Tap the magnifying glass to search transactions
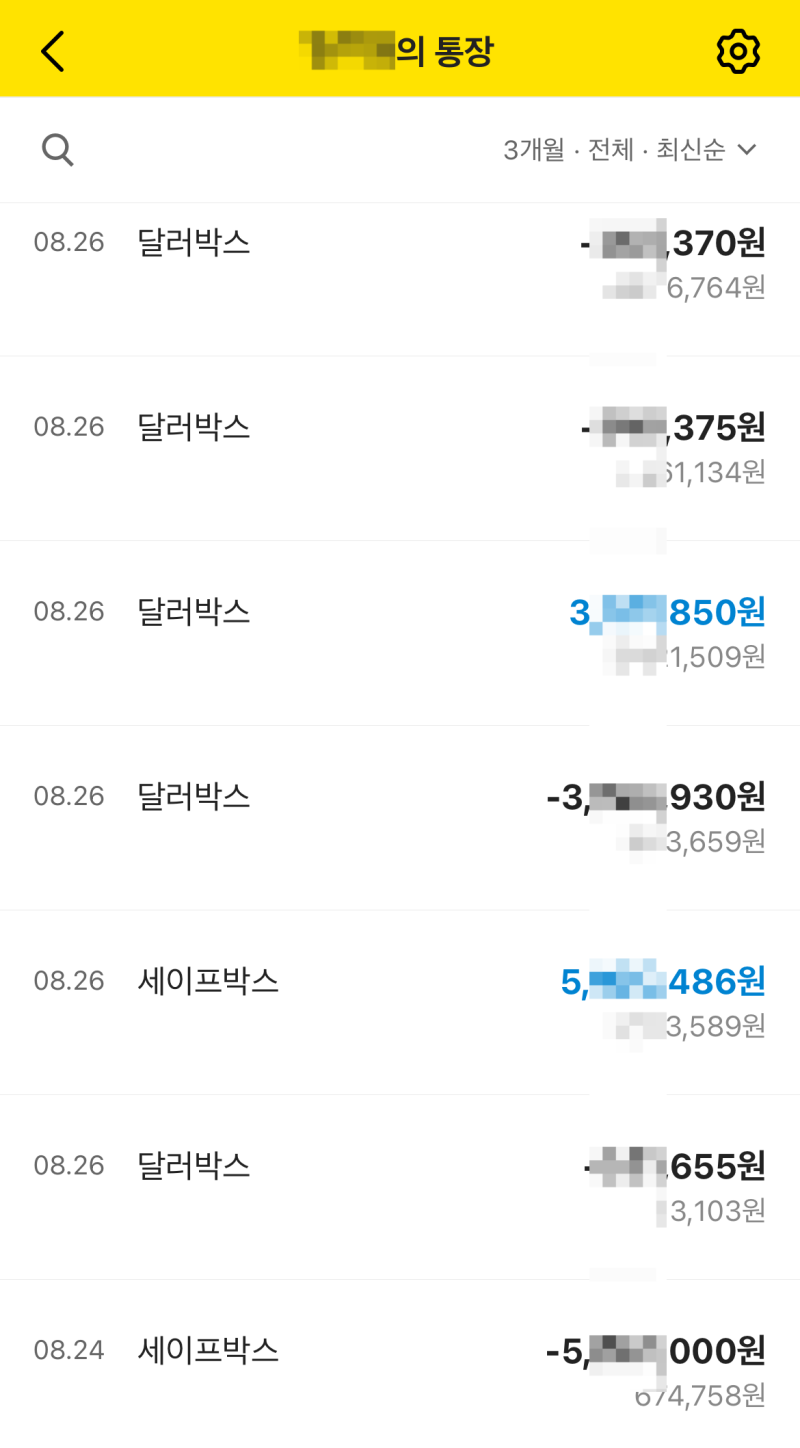This screenshot has width=800, height=1448. point(57,148)
